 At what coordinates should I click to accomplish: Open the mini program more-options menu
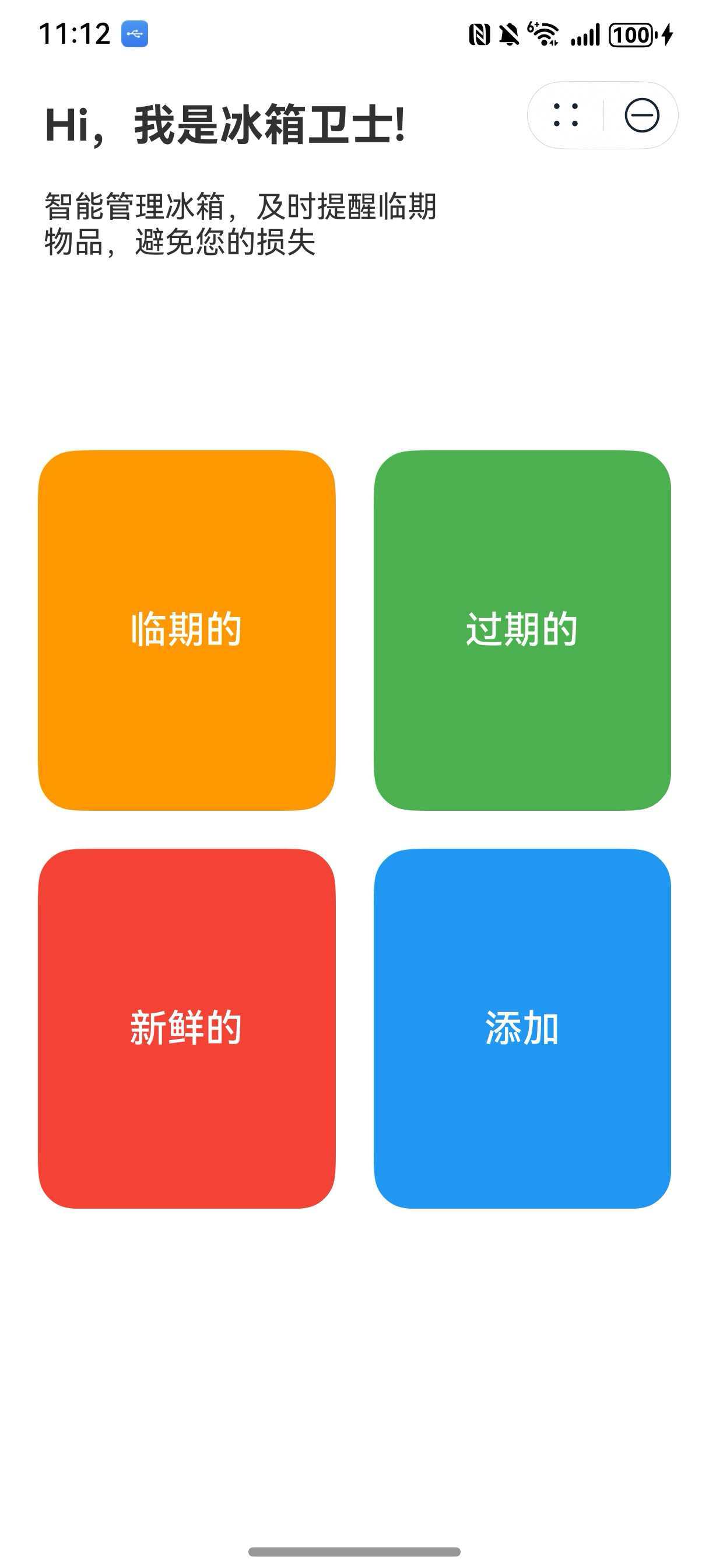566,115
